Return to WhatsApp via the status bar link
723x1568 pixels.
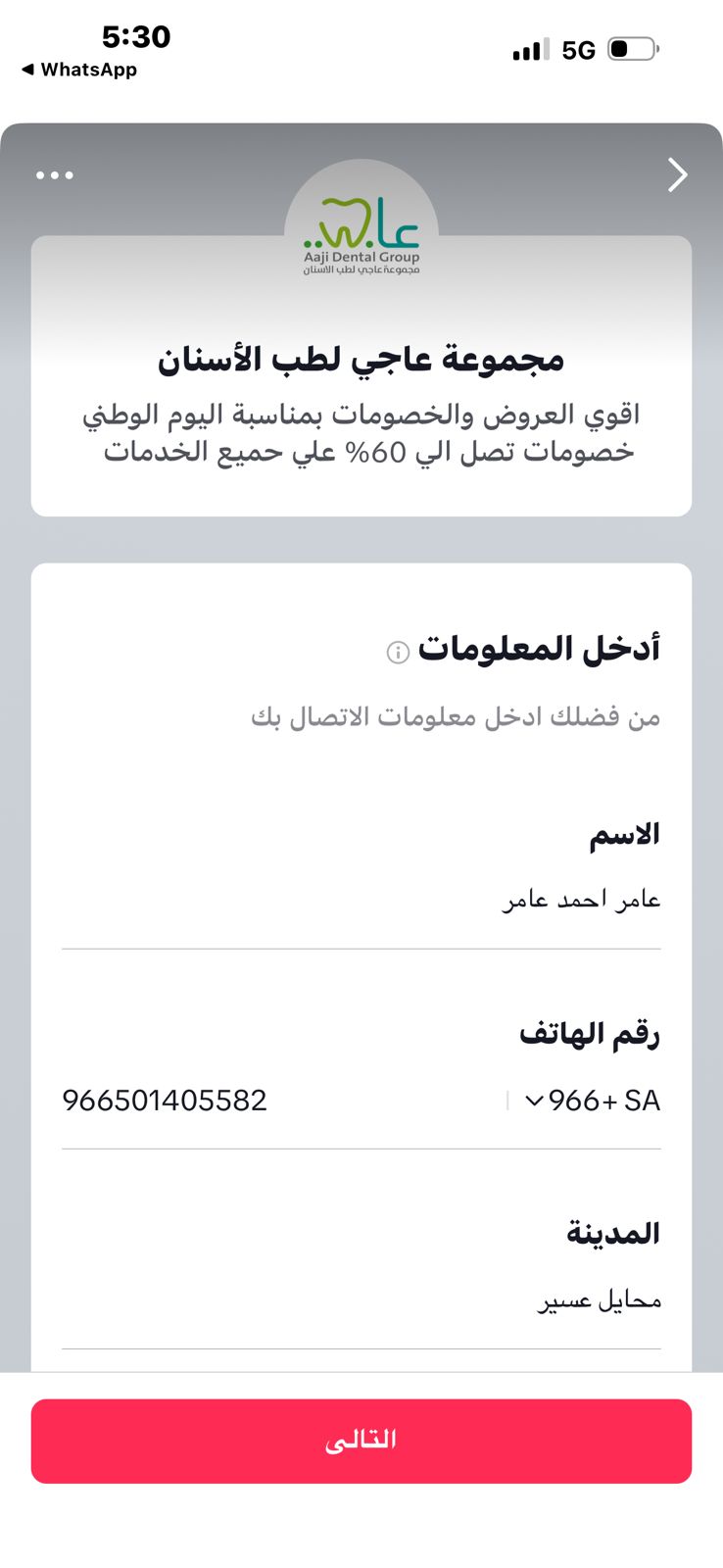(x=78, y=70)
